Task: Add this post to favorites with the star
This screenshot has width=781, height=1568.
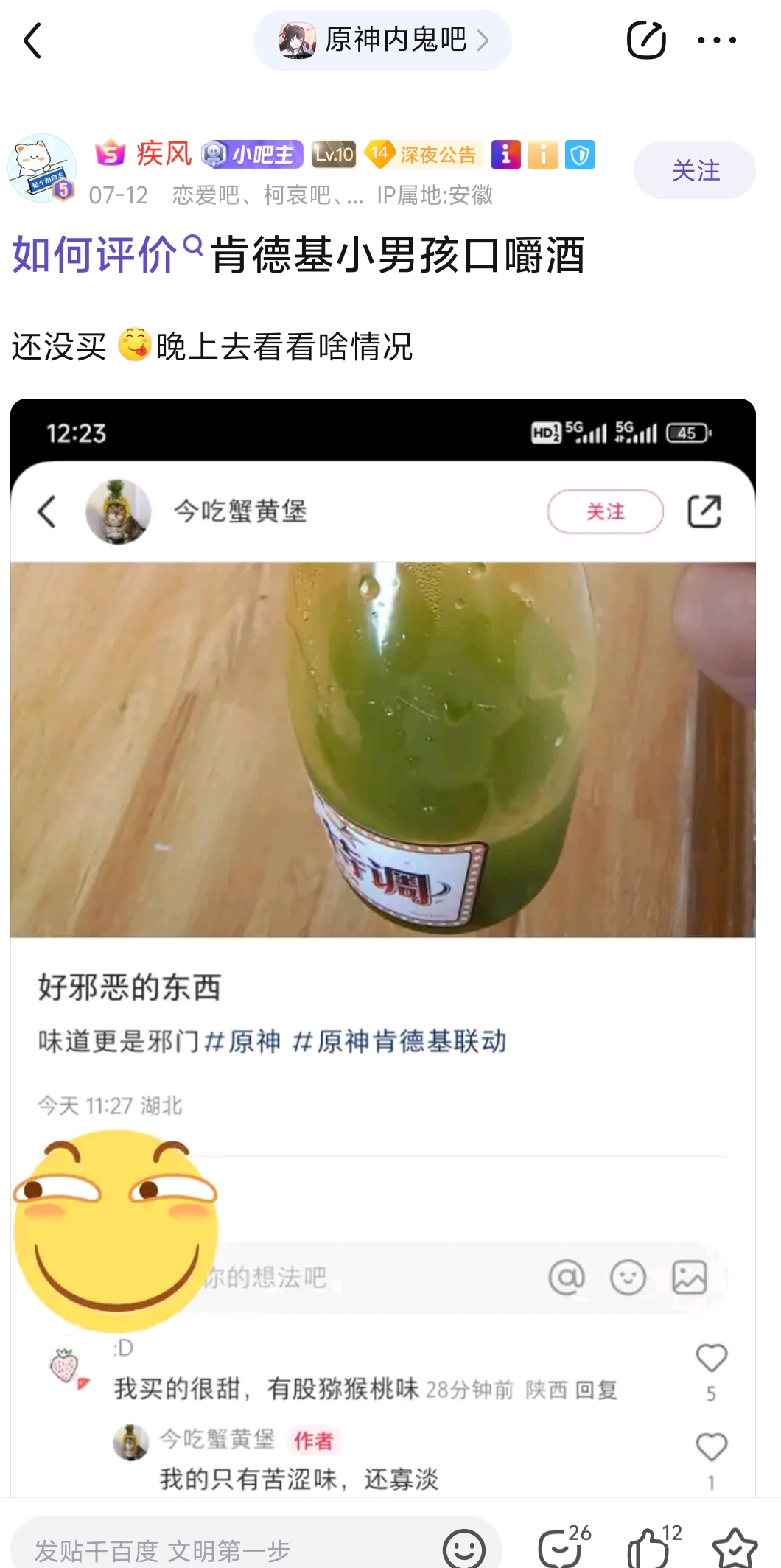Action: [735, 1549]
